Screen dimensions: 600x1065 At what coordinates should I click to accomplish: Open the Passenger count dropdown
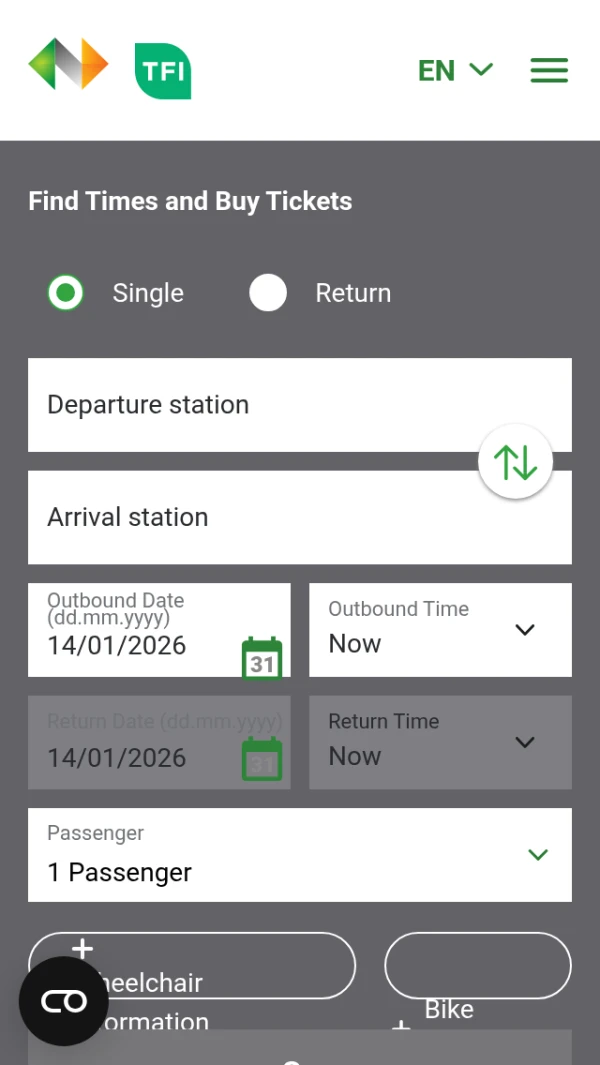(x=299, y=855)
